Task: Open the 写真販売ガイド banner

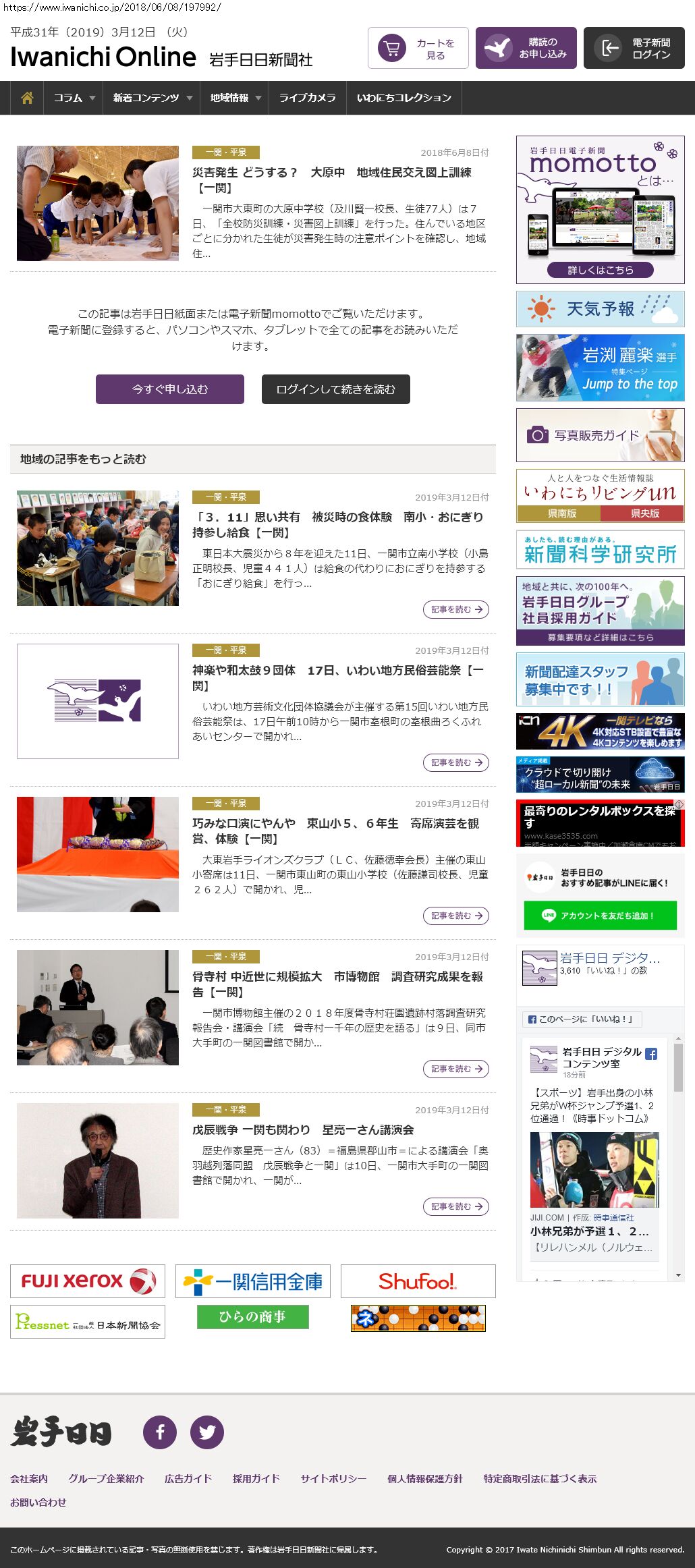Action: pos(600,435)
